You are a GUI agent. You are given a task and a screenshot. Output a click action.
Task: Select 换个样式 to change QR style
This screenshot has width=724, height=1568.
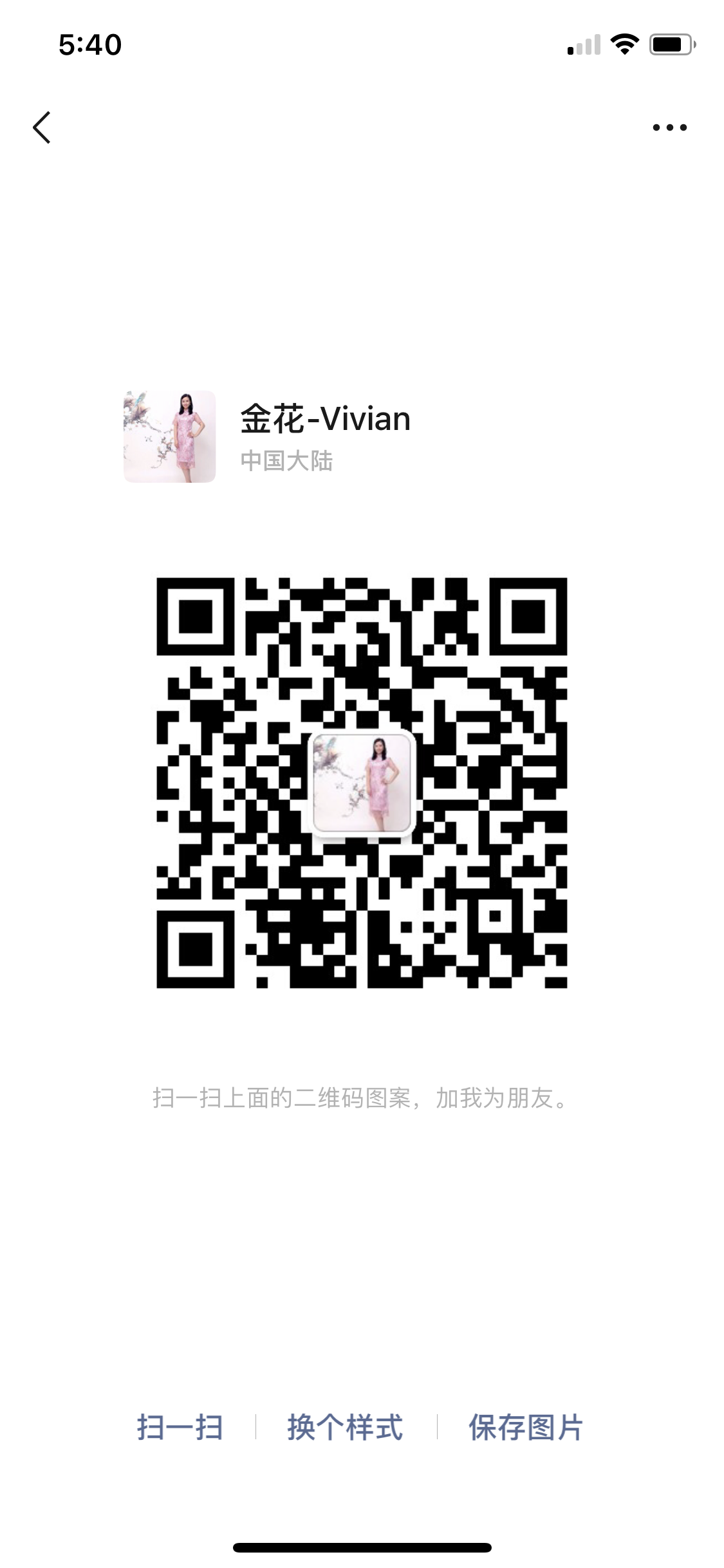pyautogui.click(x=346, y=1427)
